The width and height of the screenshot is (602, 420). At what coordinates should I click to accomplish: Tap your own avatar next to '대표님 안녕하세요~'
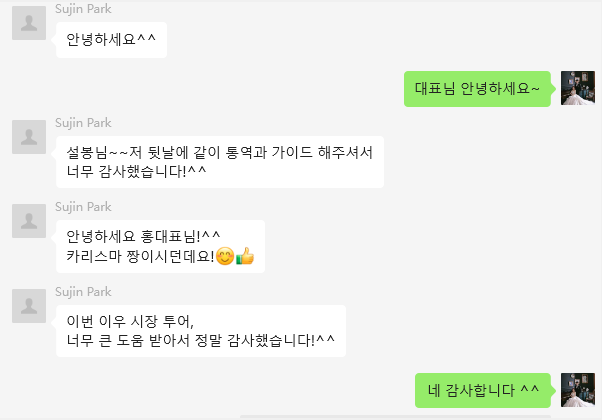(578, 88)
